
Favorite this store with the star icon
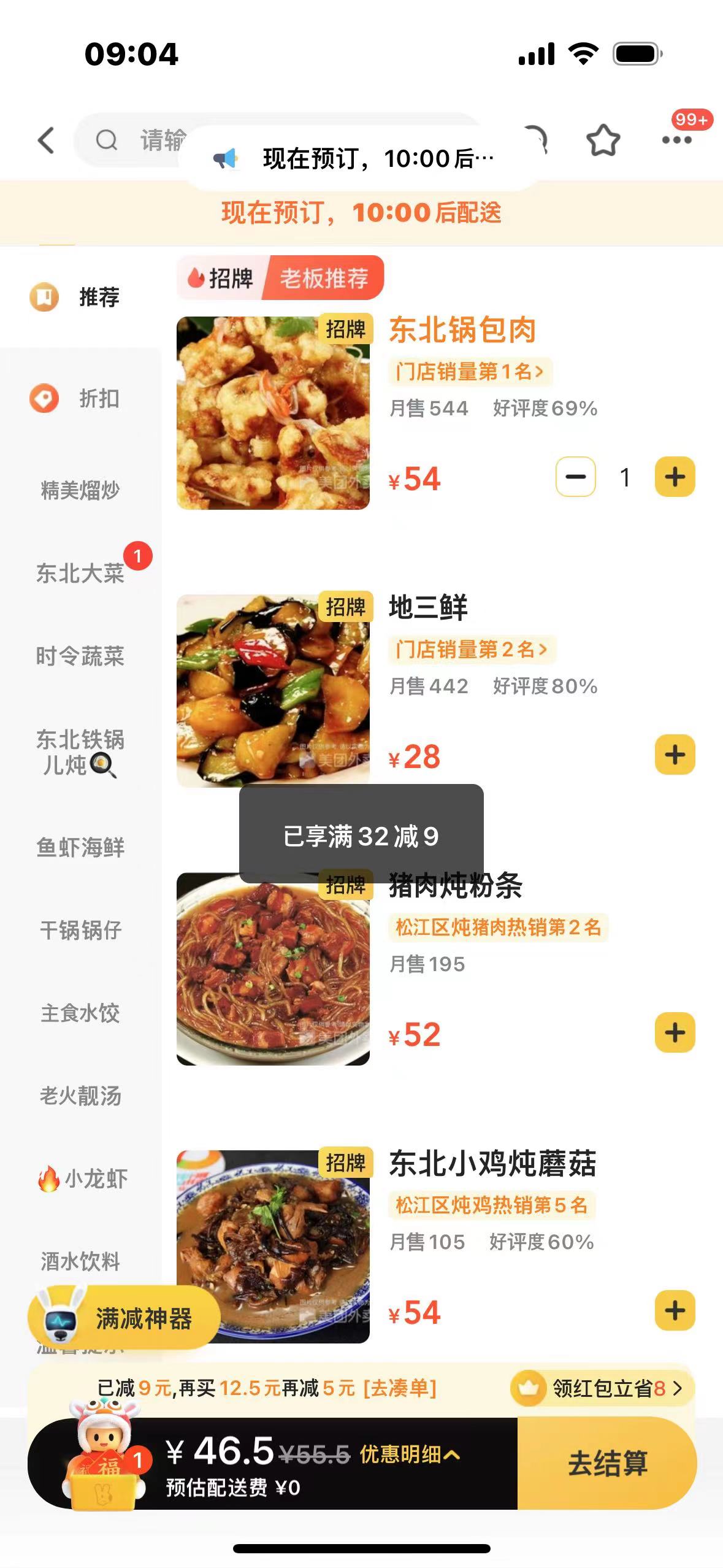[x=603, y=140]
